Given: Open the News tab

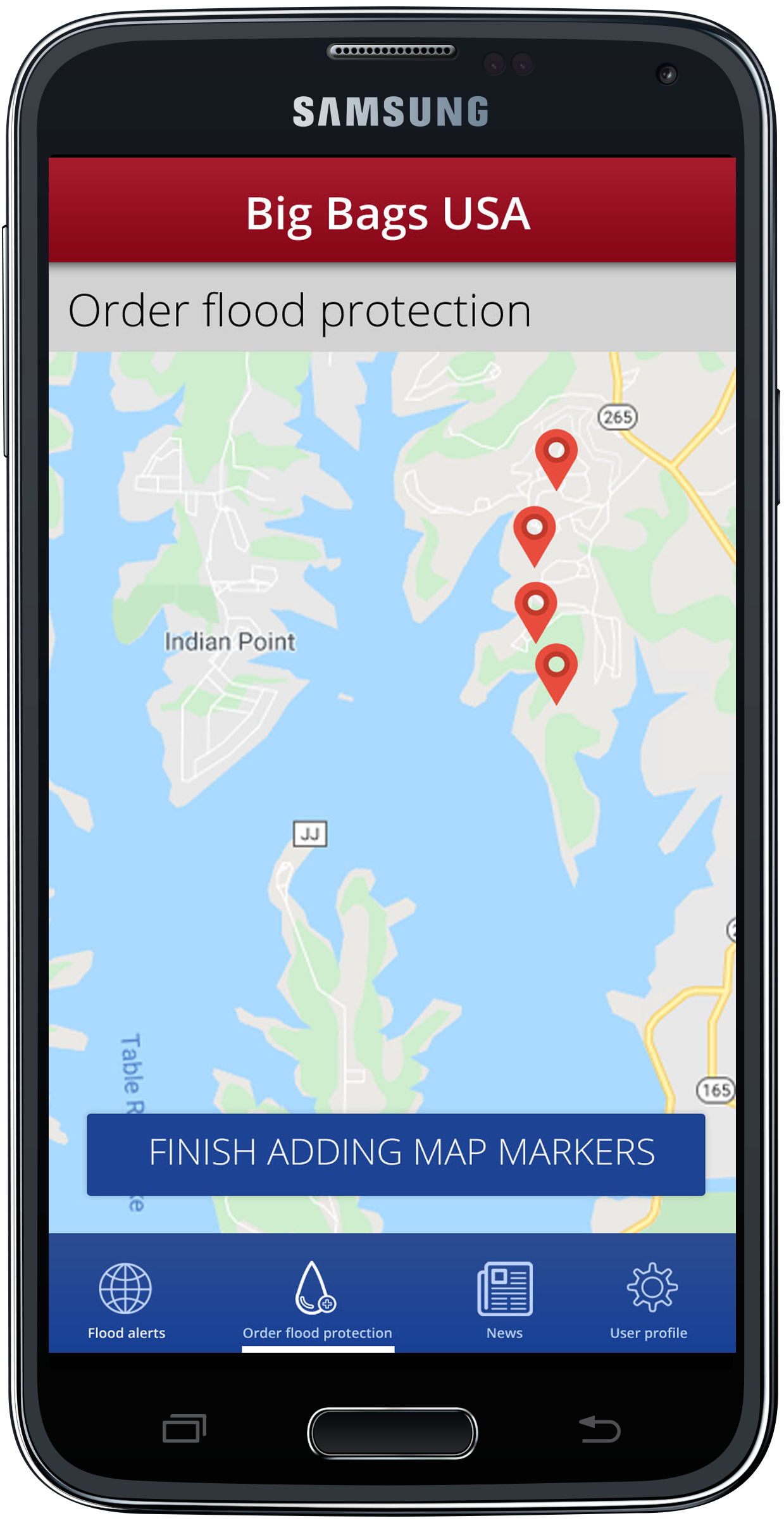Looking at the screenshot, I should pos(504,1300).
